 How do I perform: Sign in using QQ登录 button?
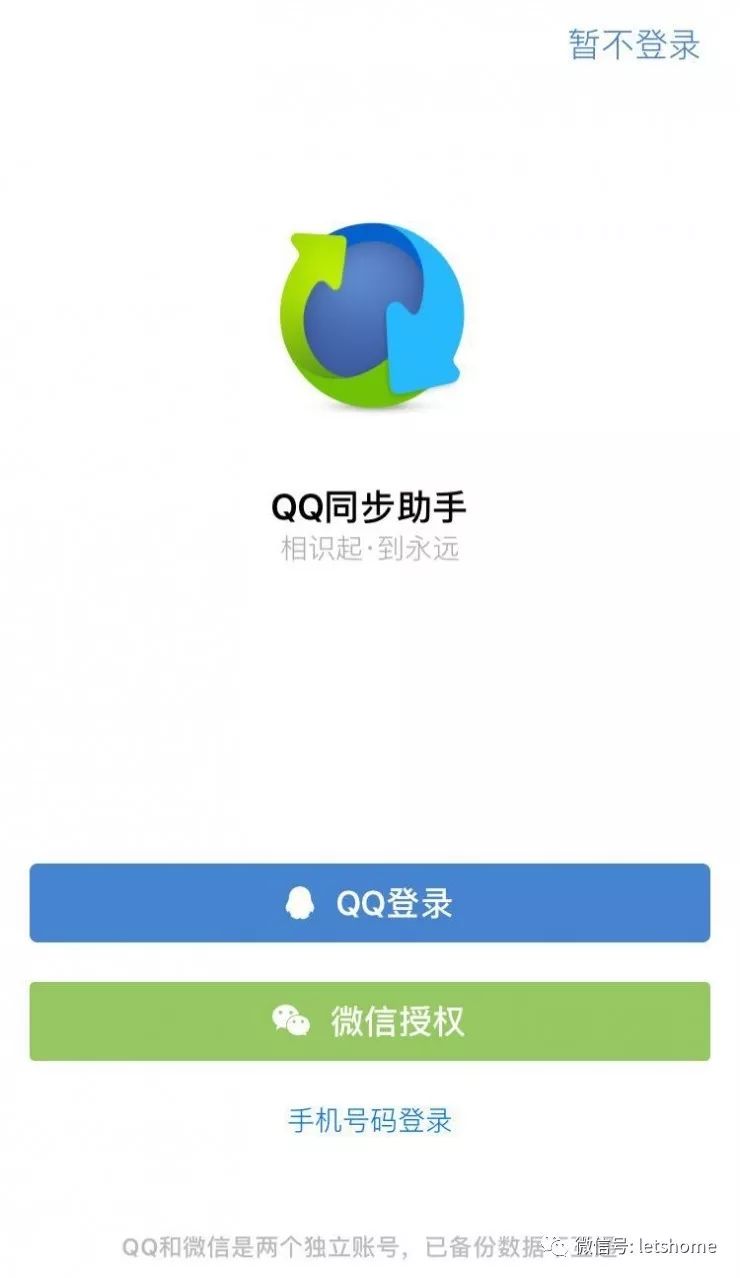click(x=369, y=904)
